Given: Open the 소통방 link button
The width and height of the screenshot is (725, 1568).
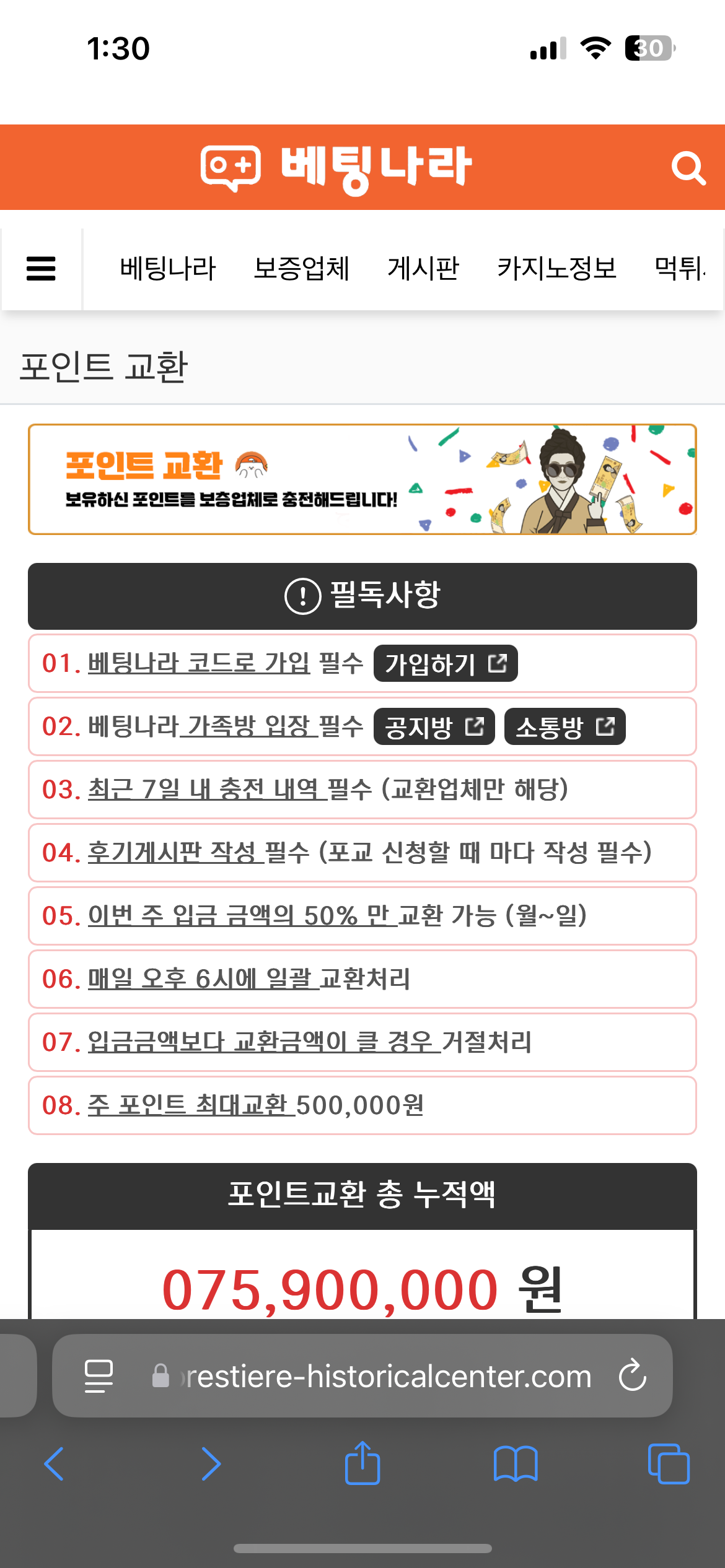Looking at the screenshot, I should [x=565, y=727].
